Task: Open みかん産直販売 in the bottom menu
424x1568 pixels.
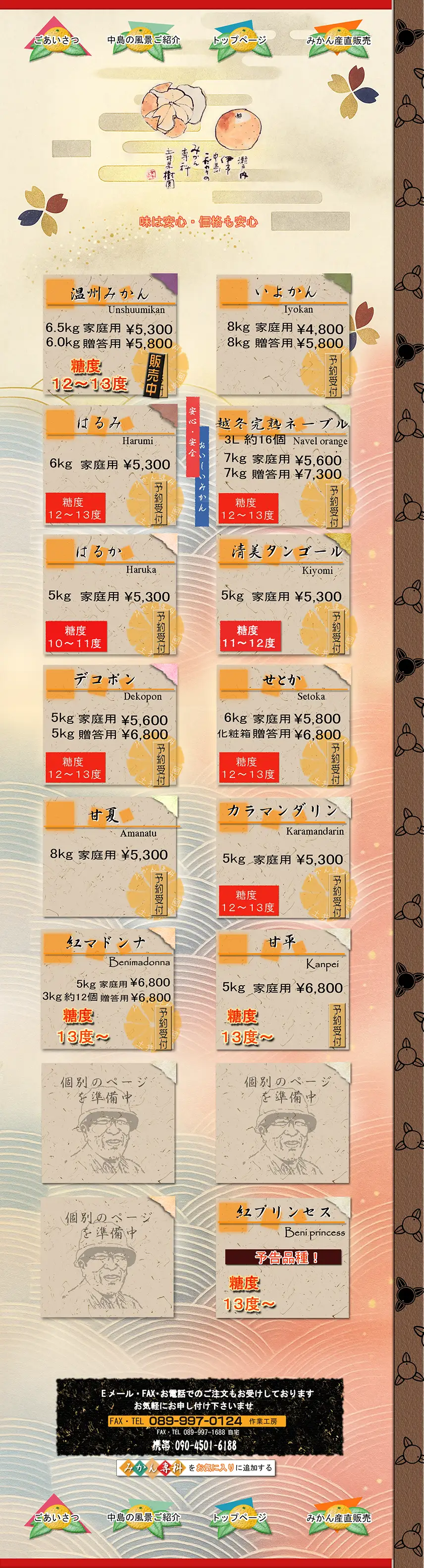Action: [x=338, y=1518]
